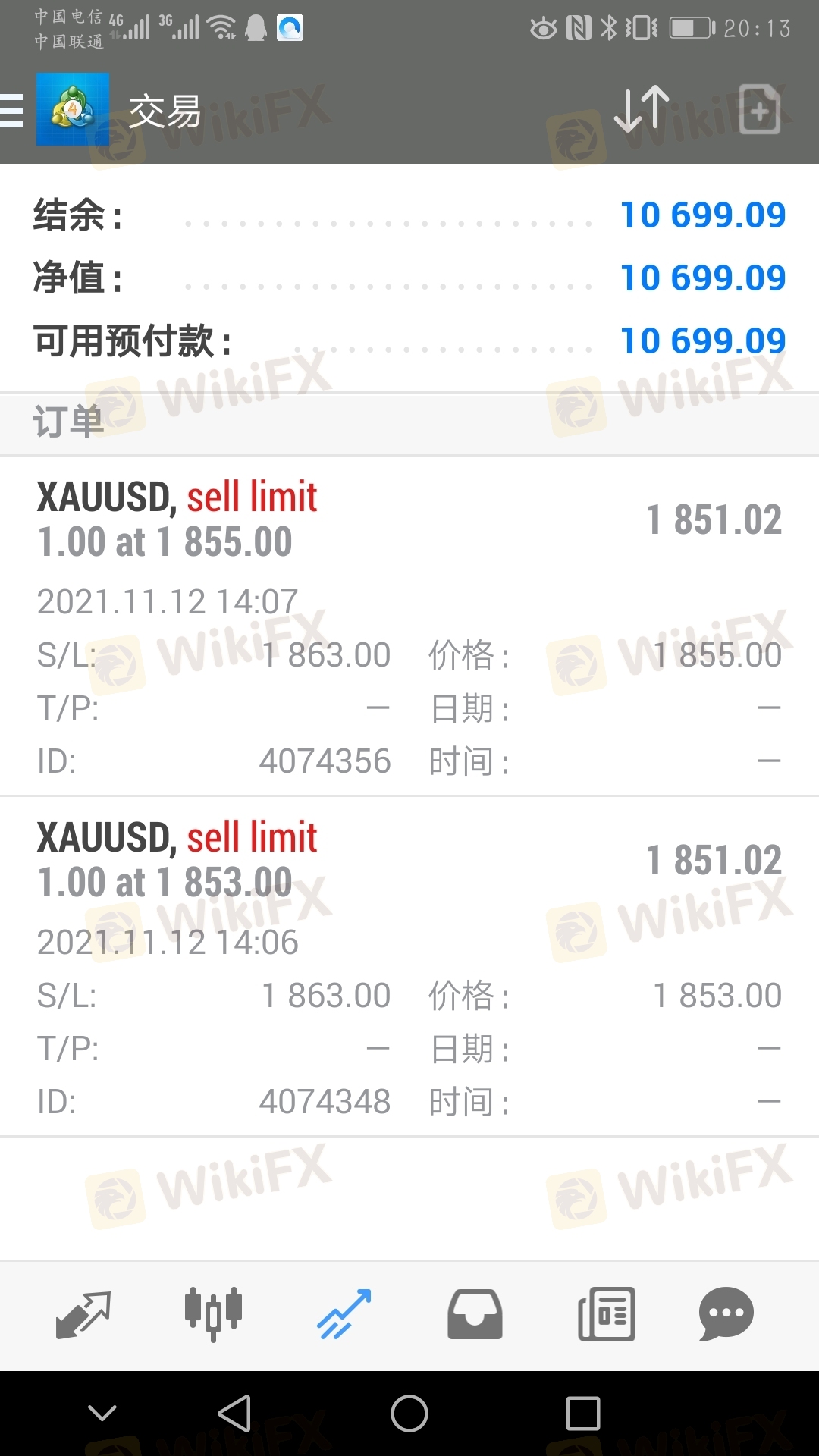819x1456 pixels.
Task: Open the history inbox tab
Action: click(x=475, y=1314)
